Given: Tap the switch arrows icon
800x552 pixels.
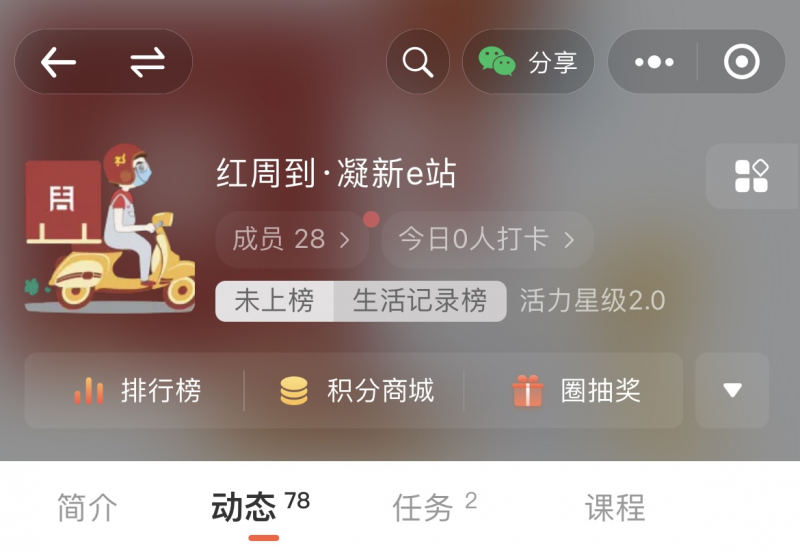Looking at the screenshot, I should click(147, 62).
